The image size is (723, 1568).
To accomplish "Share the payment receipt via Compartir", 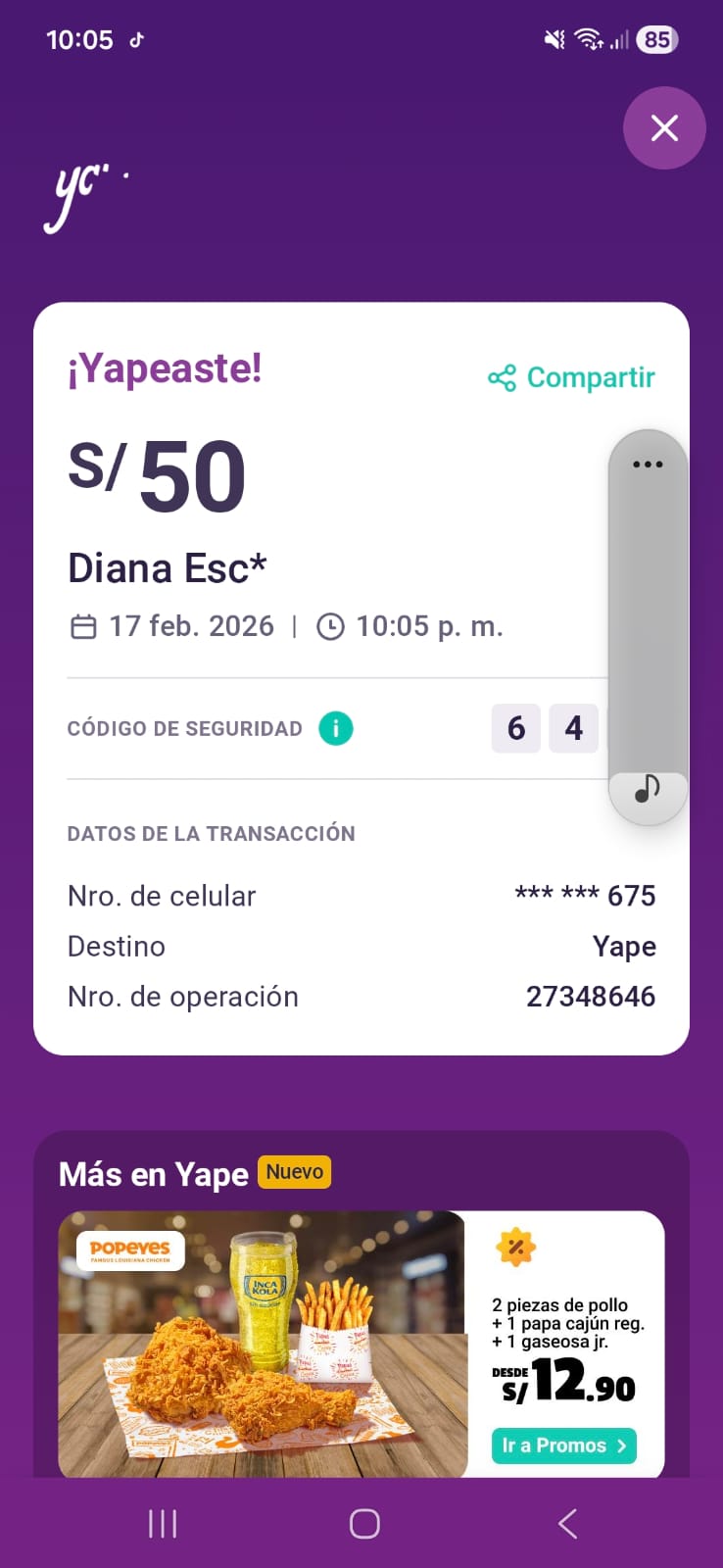I will point(572,378).
